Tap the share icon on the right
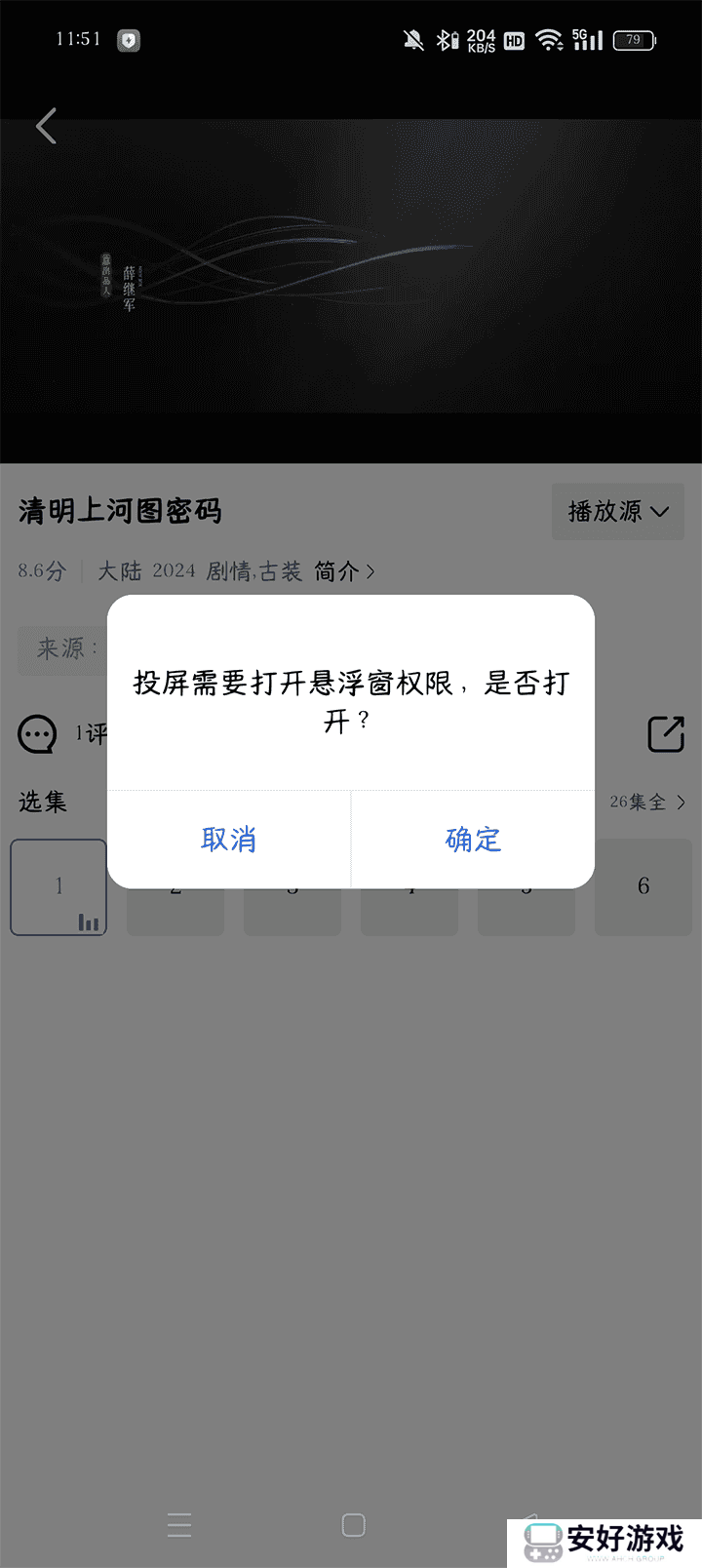Image resolution: width=702 pixels, height=1568 pixels. [667, 734]
